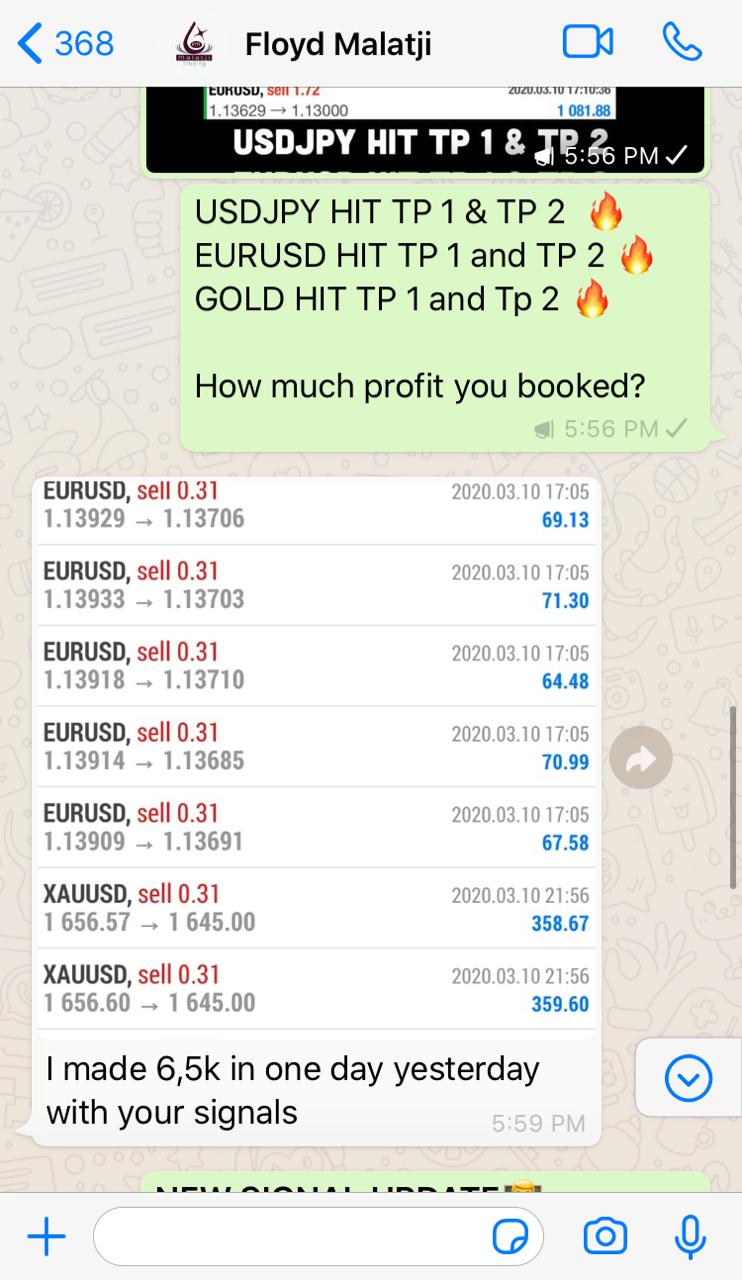The image size is (742, 1280).
Task: Launch the camera to take a photo
Action: click(x=605, y=1237)
